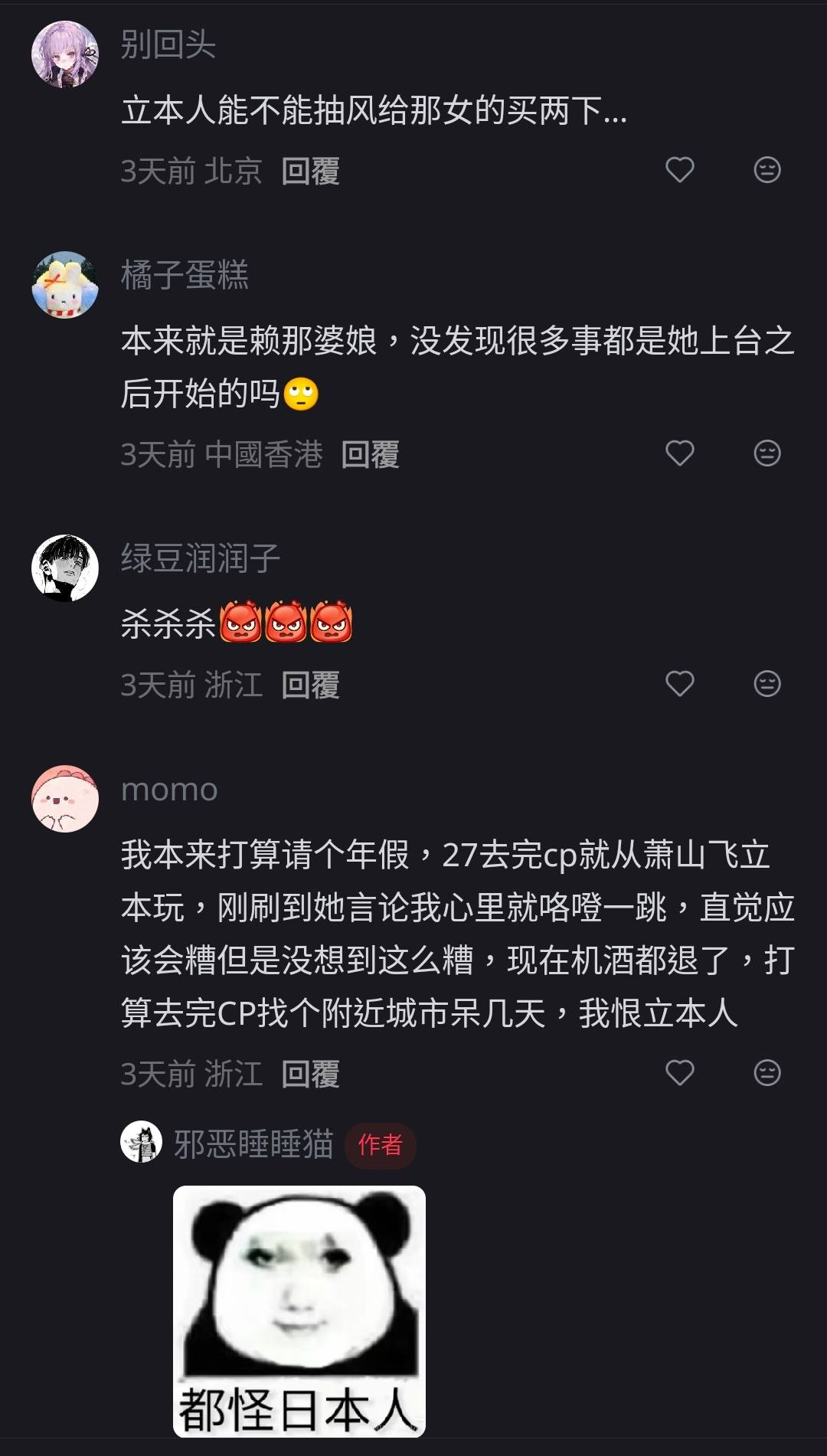The height and width of the screenshot is (1456, 827).
Task: Like the comment by 别回头
Action: 679,169
